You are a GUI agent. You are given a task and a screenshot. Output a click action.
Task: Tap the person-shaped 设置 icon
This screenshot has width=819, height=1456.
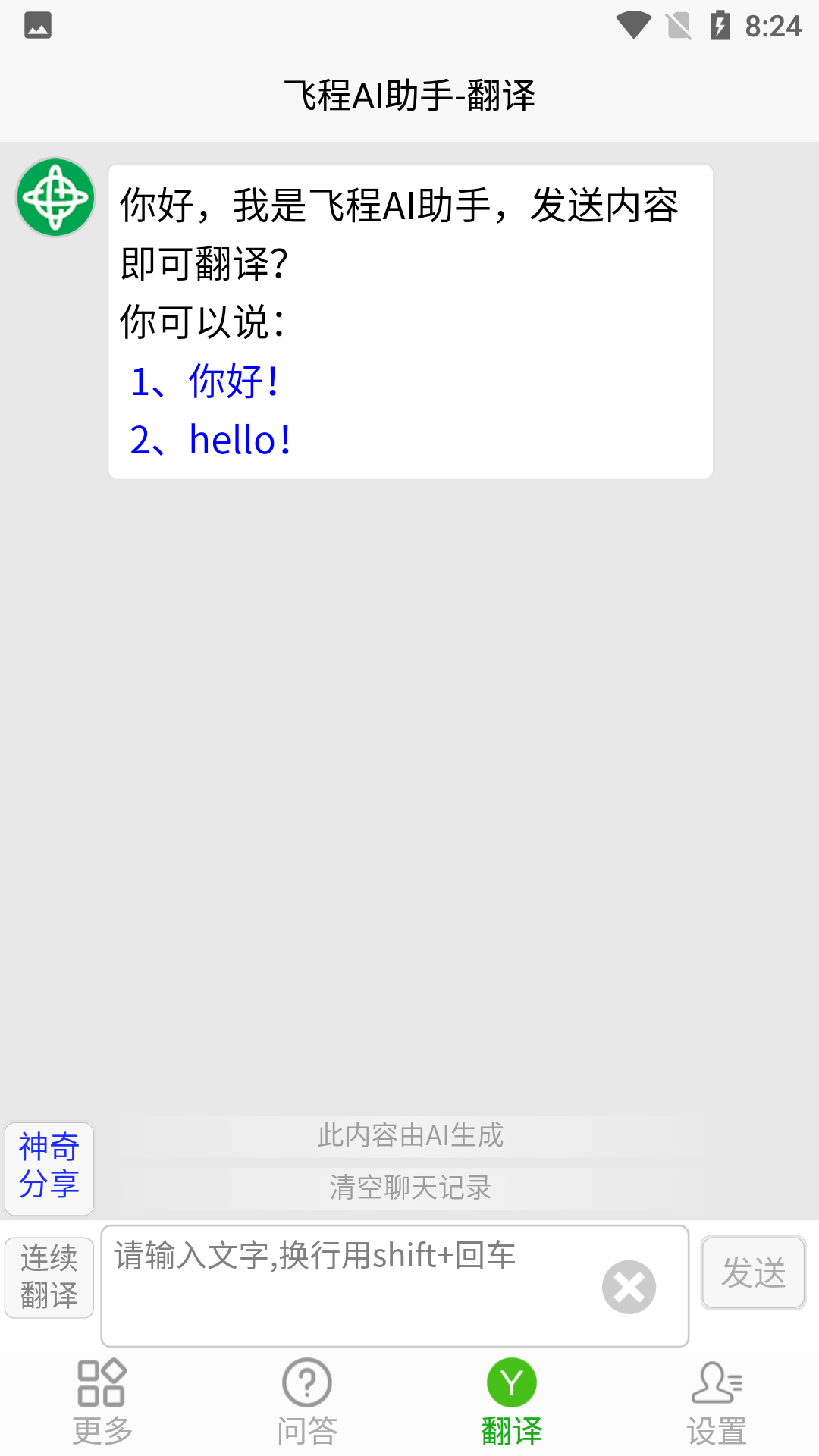(716, 1382)
